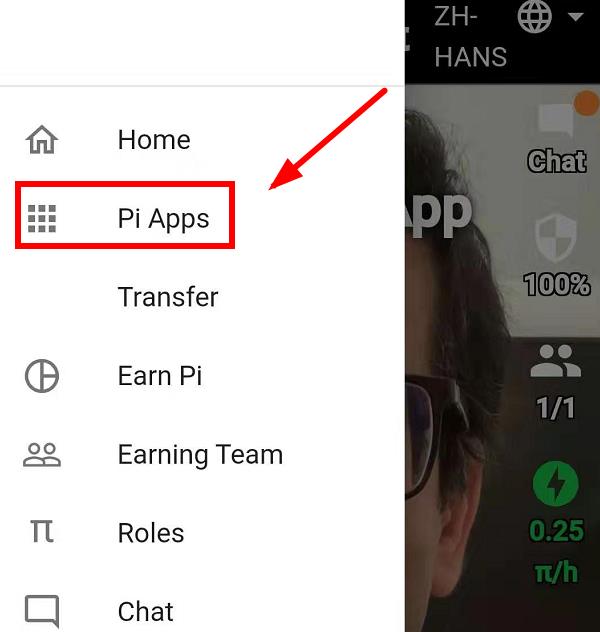Image resolution: width=600 pixels, height=632 pixels.
Task: Select Earn Pi menu item
Action: [160, 376]
